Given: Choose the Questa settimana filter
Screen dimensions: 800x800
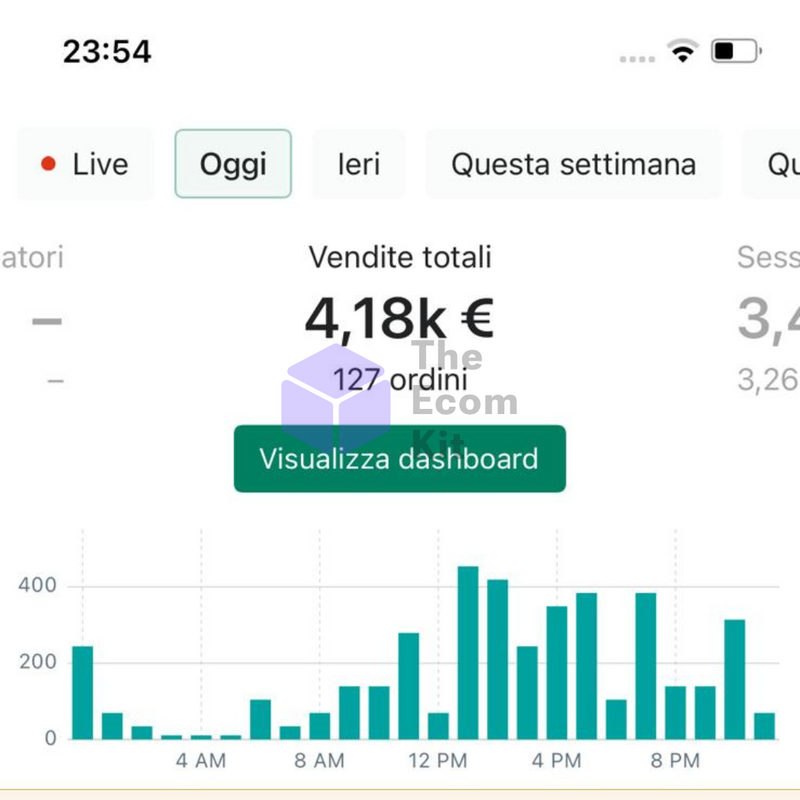Looking at the screenshot, I should tap(573, 164).
